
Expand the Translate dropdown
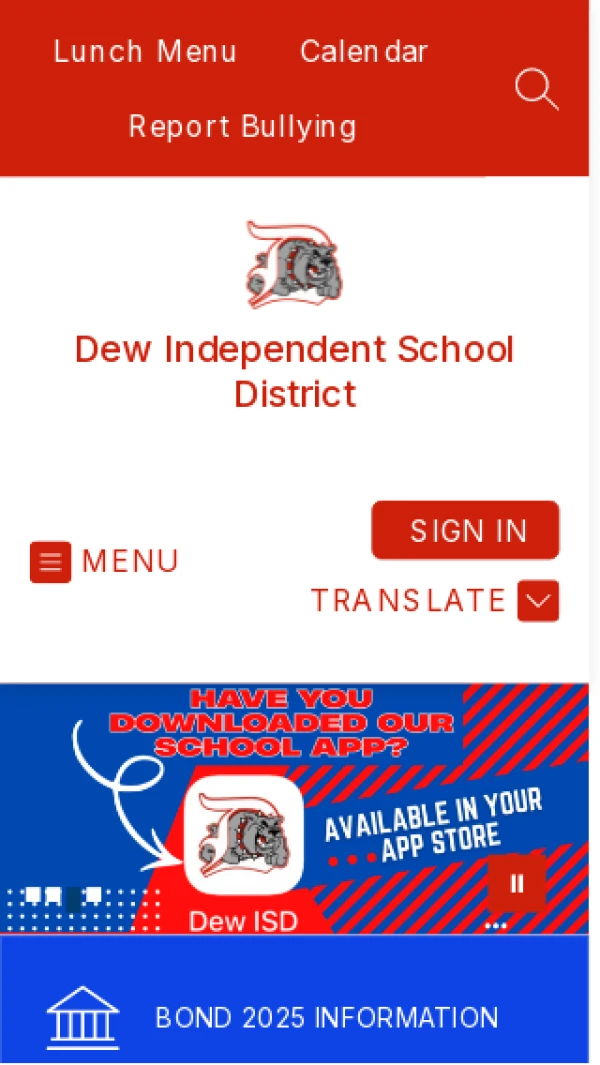pyautogui.click(x=537, y=601)
